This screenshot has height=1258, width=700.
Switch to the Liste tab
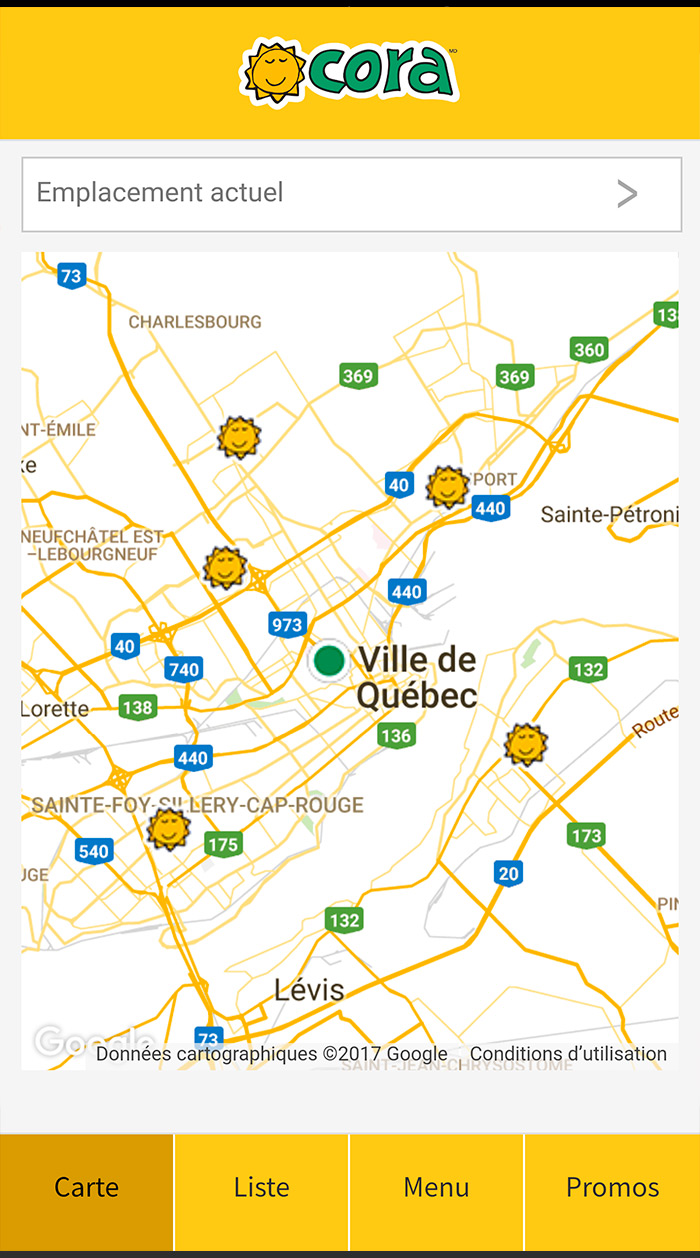262,1187
